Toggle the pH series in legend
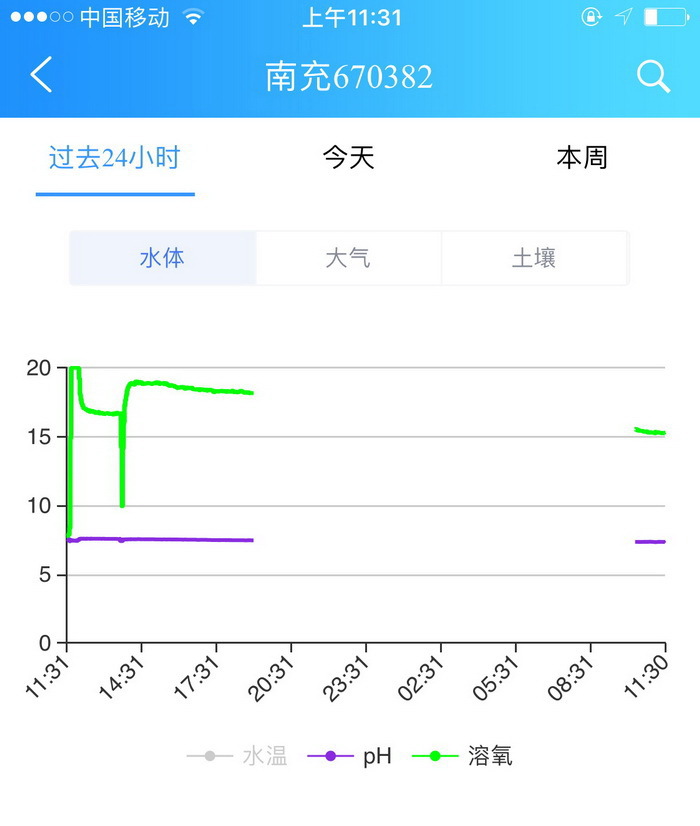 pos(351,756)
